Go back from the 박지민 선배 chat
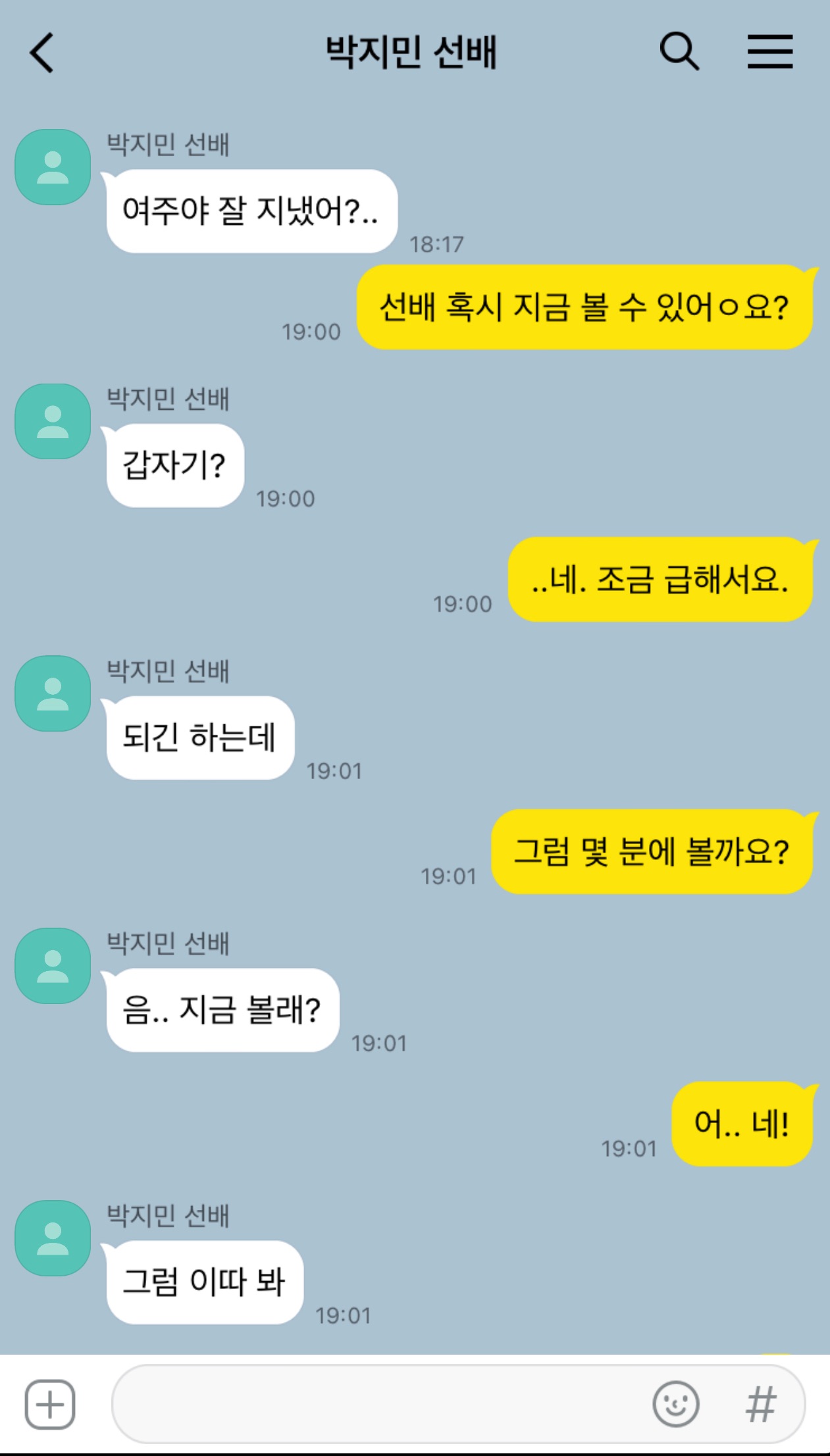 point(42,53)
